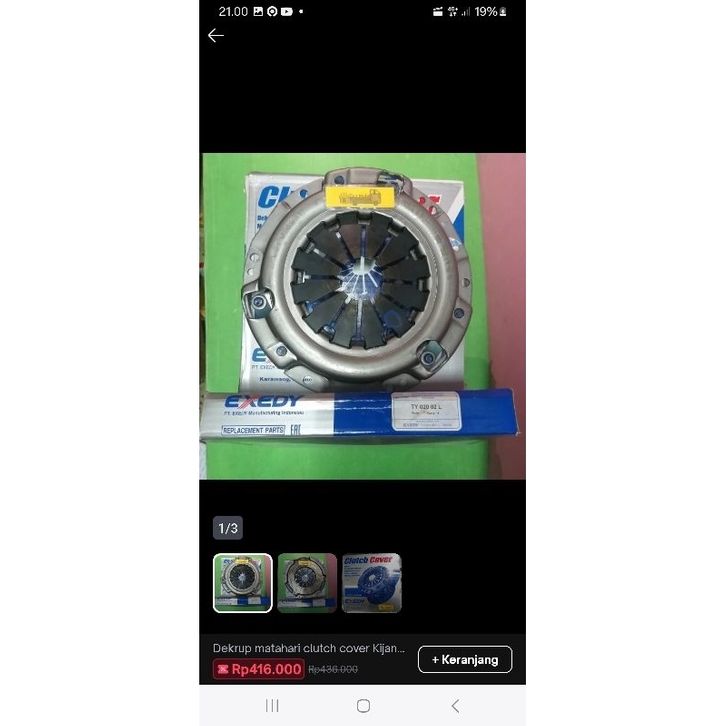Tap the system home button

point(363,706)
